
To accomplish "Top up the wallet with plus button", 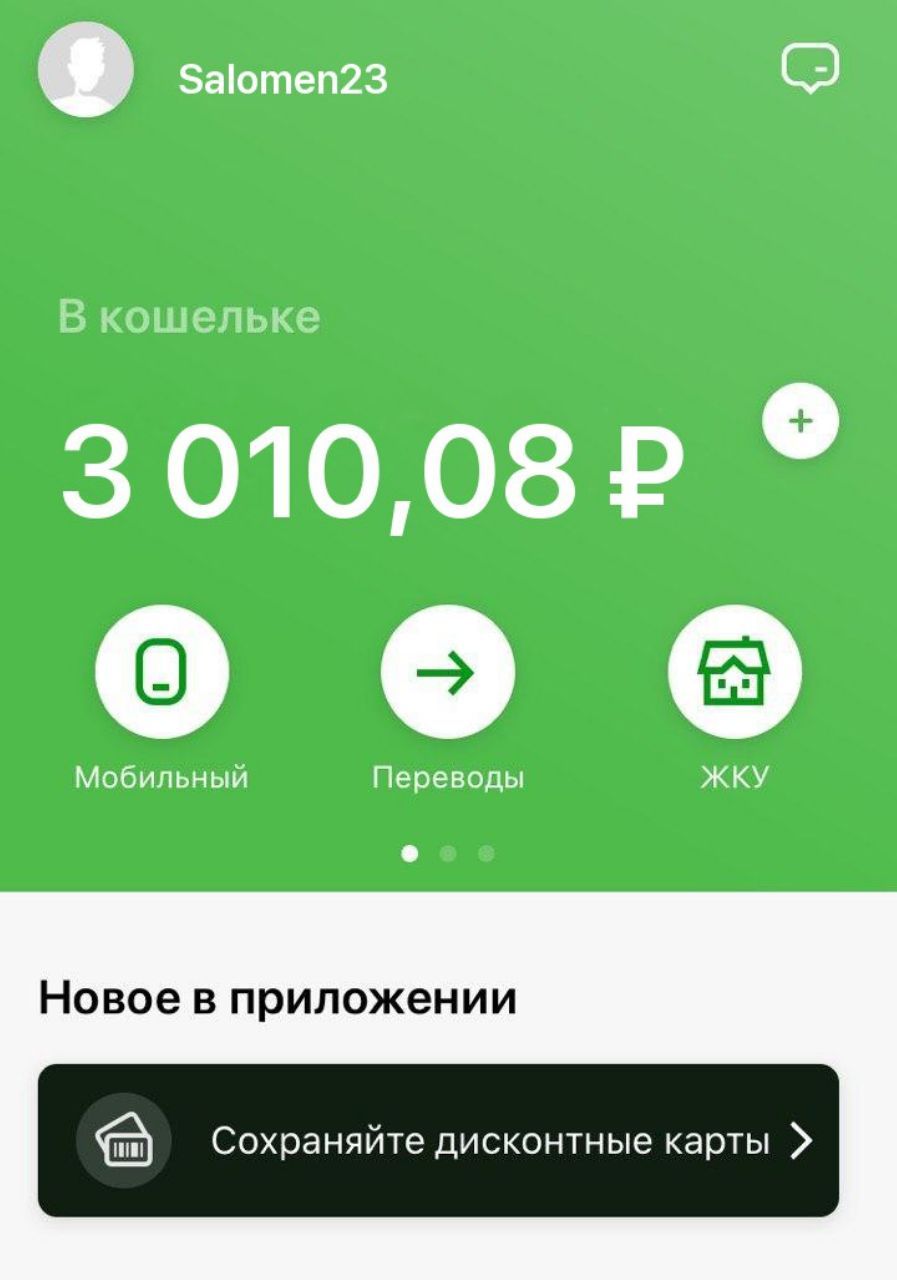I will pyautogui.click(x=800, y=422).
